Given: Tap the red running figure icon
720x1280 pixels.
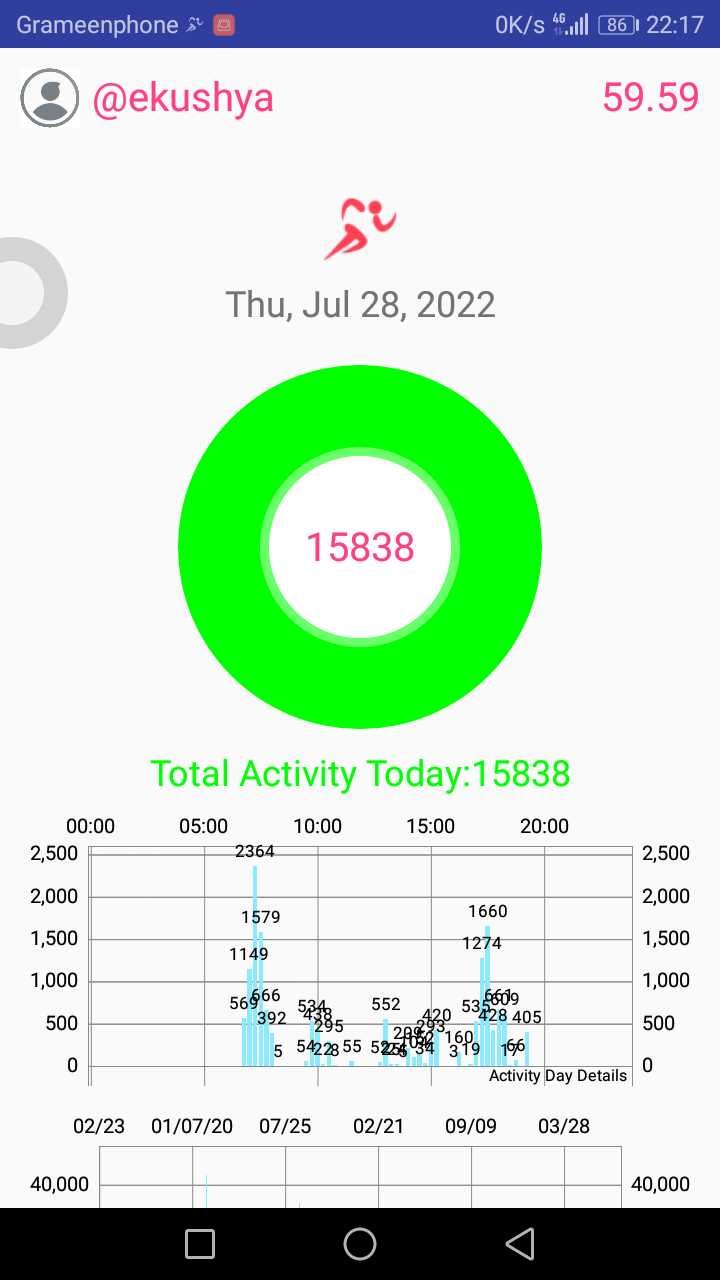Looking at the screenshot, I should coord(360,228).
